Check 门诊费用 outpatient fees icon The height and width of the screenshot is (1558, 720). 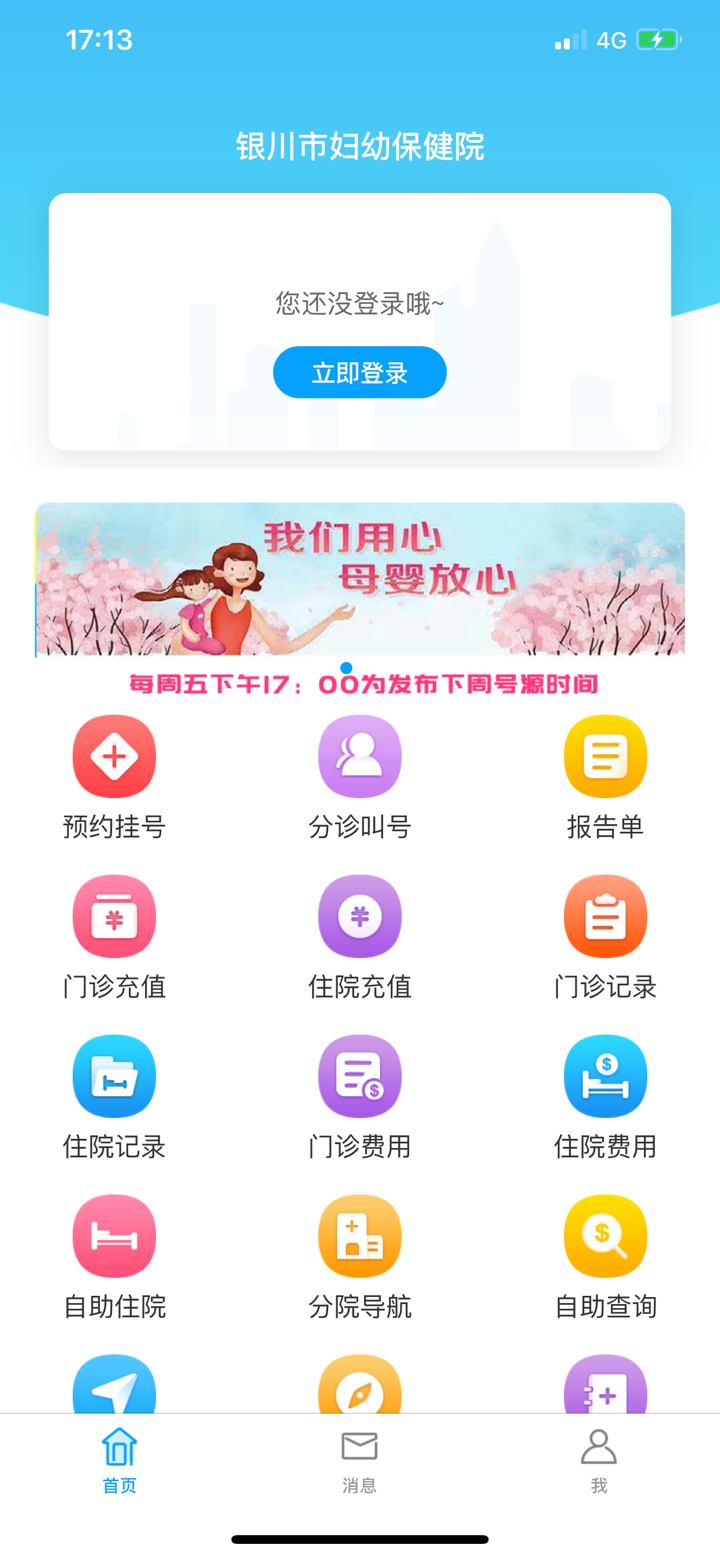360,1076
